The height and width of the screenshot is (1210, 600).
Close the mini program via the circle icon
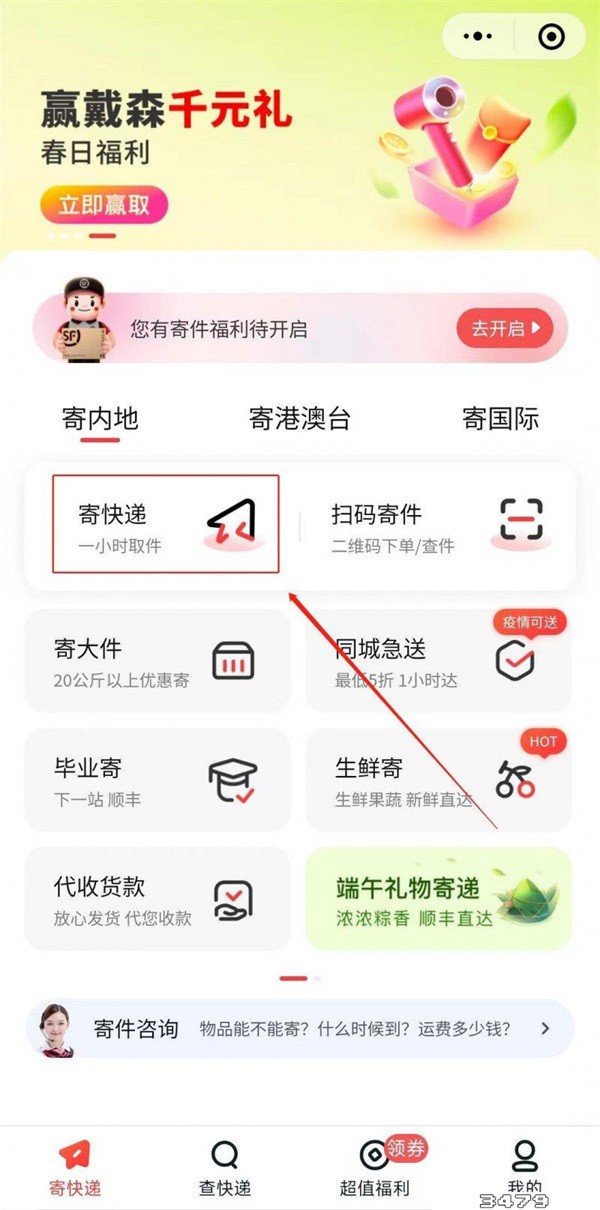[x=550, y=37]
